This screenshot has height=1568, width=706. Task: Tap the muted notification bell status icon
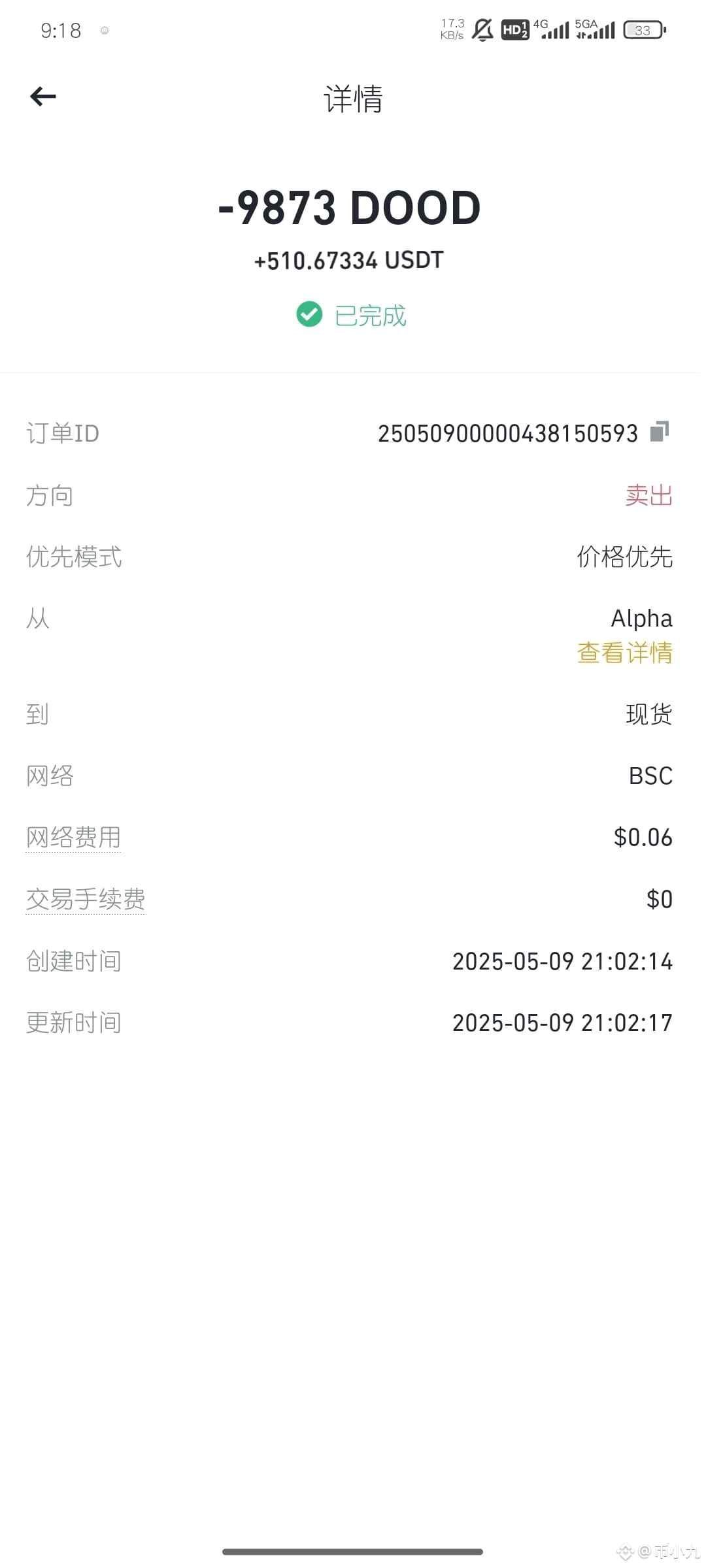[483, 30]
